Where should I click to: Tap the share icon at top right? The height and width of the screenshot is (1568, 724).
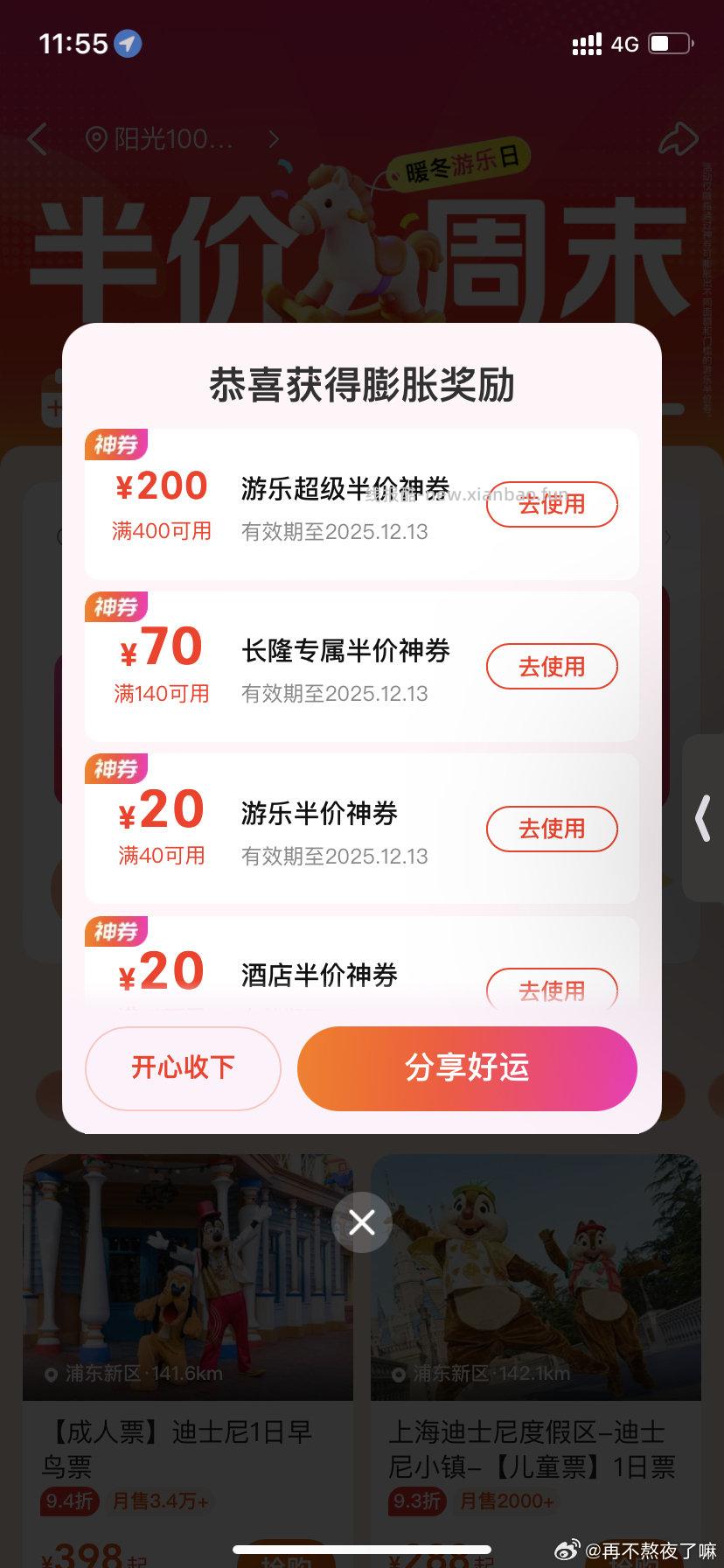678,137
